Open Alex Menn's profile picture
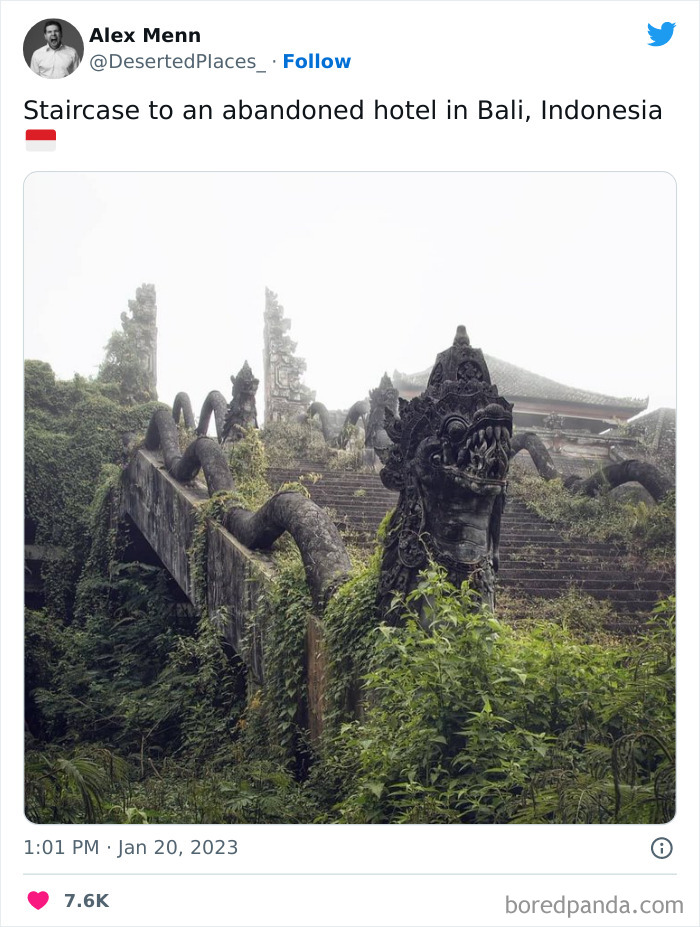The image size is (700, 927). (x=53, y=48)
